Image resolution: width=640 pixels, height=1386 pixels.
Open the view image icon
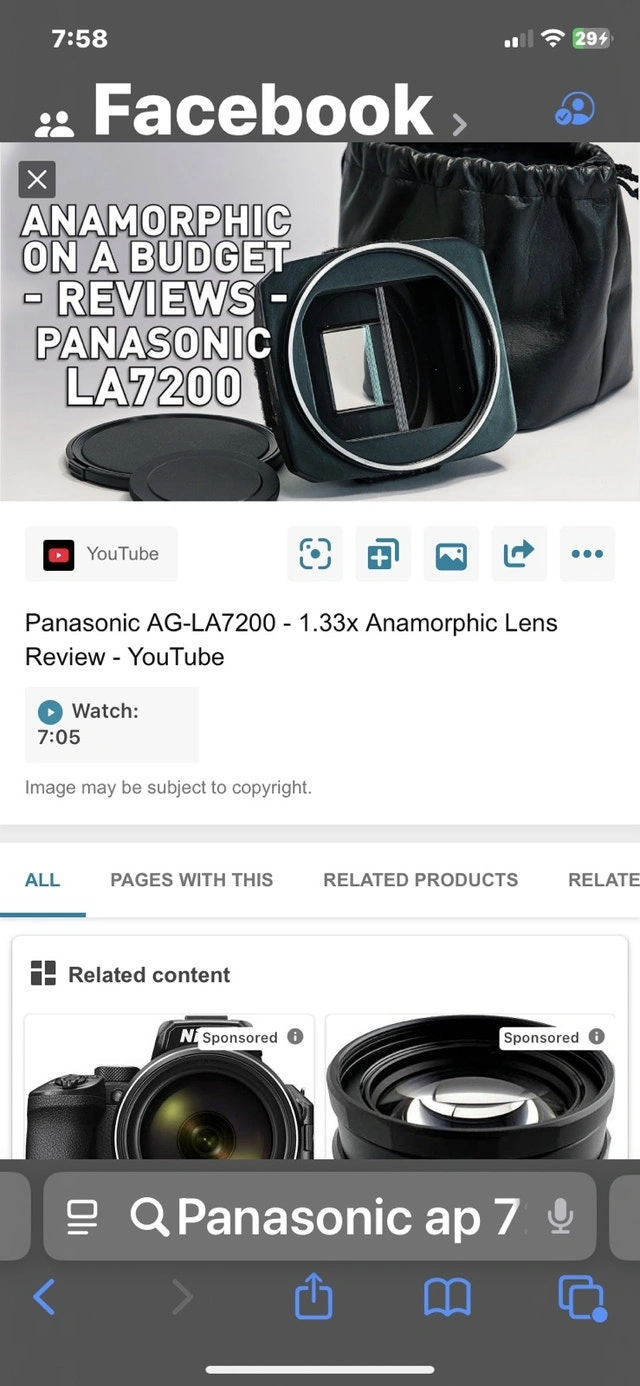coord(451,553)
